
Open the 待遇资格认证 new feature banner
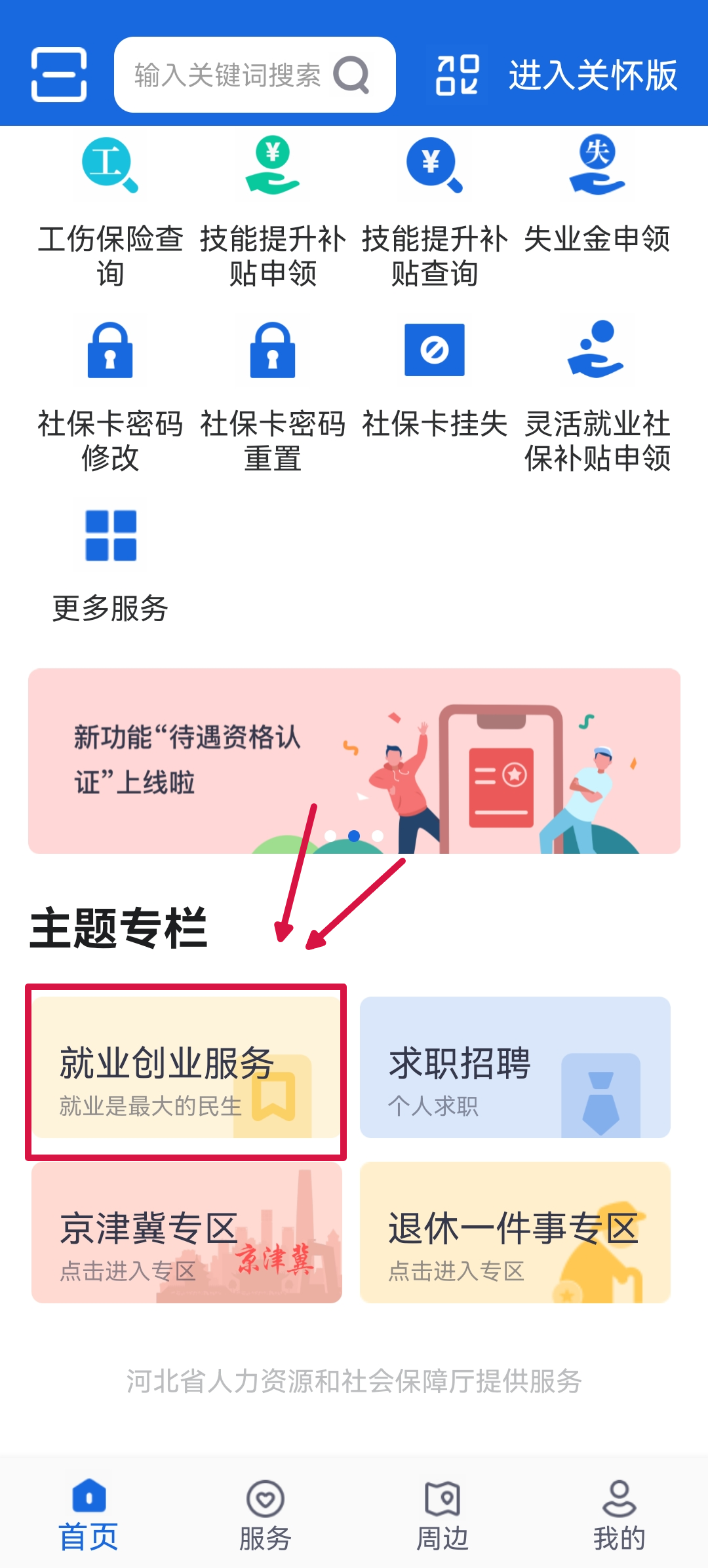[354, 760]
